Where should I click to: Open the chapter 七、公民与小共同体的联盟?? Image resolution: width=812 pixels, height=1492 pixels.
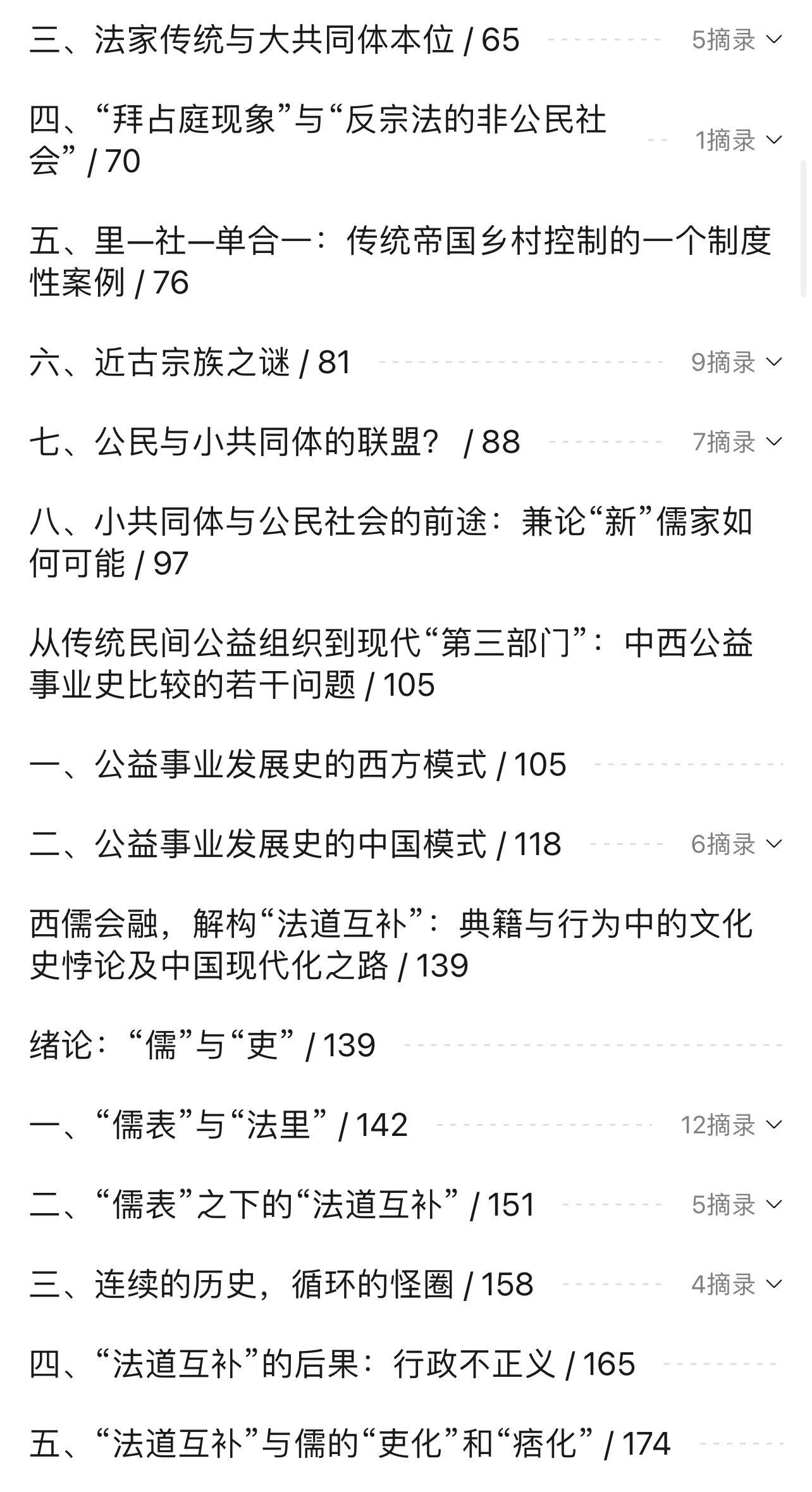(274, 442)
